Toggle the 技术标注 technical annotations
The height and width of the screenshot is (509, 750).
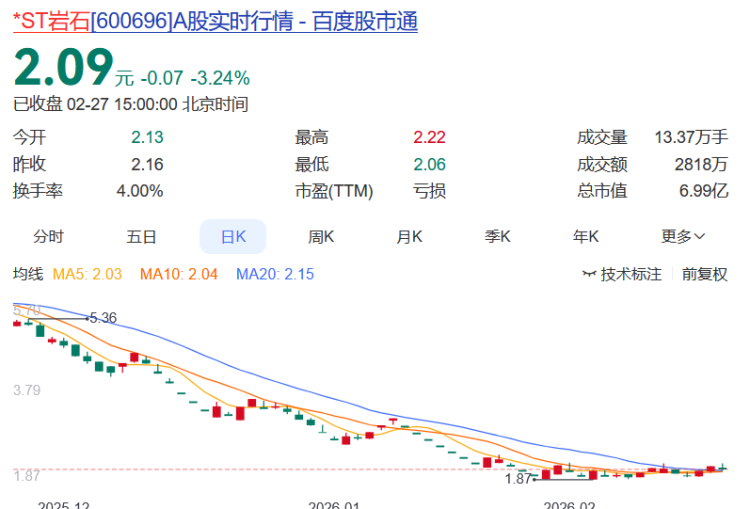pyautogui.click(x=622, y=274)
